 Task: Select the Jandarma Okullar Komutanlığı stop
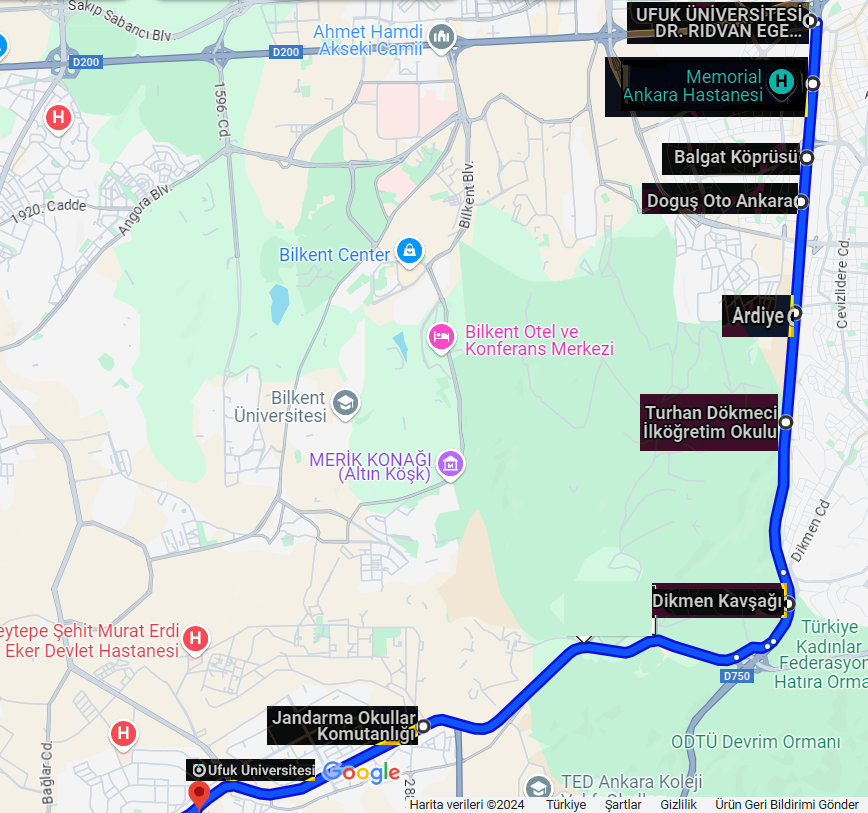423,726
